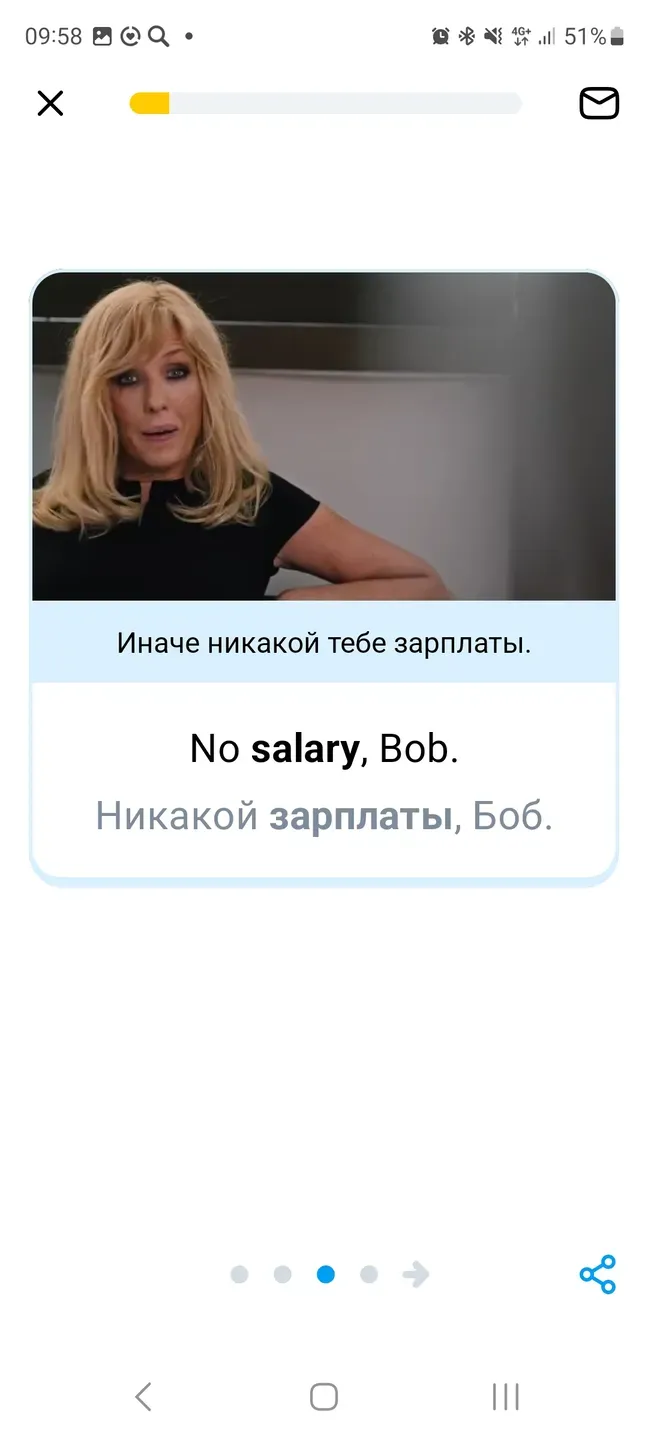Screen dimensions: 648x1440
Task: Tap the bold word salary
Action: (x=304, y=748)
